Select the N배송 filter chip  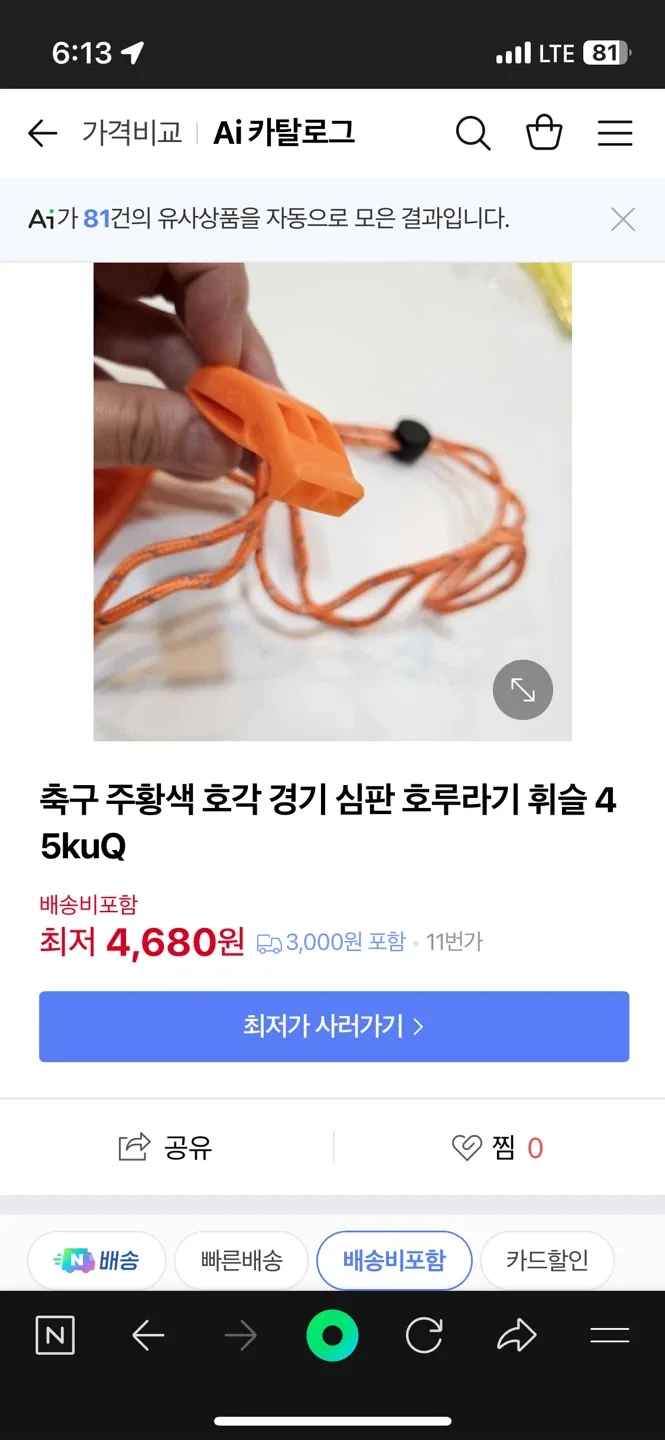coord(97,1261)
